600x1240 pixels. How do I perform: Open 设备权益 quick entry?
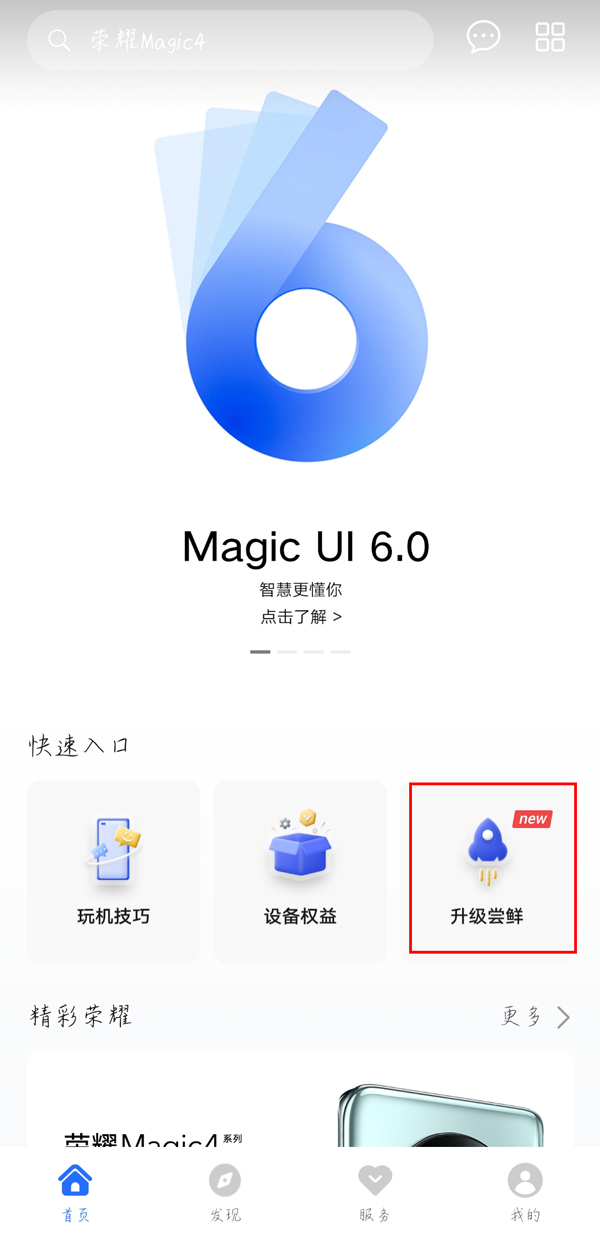300,871
